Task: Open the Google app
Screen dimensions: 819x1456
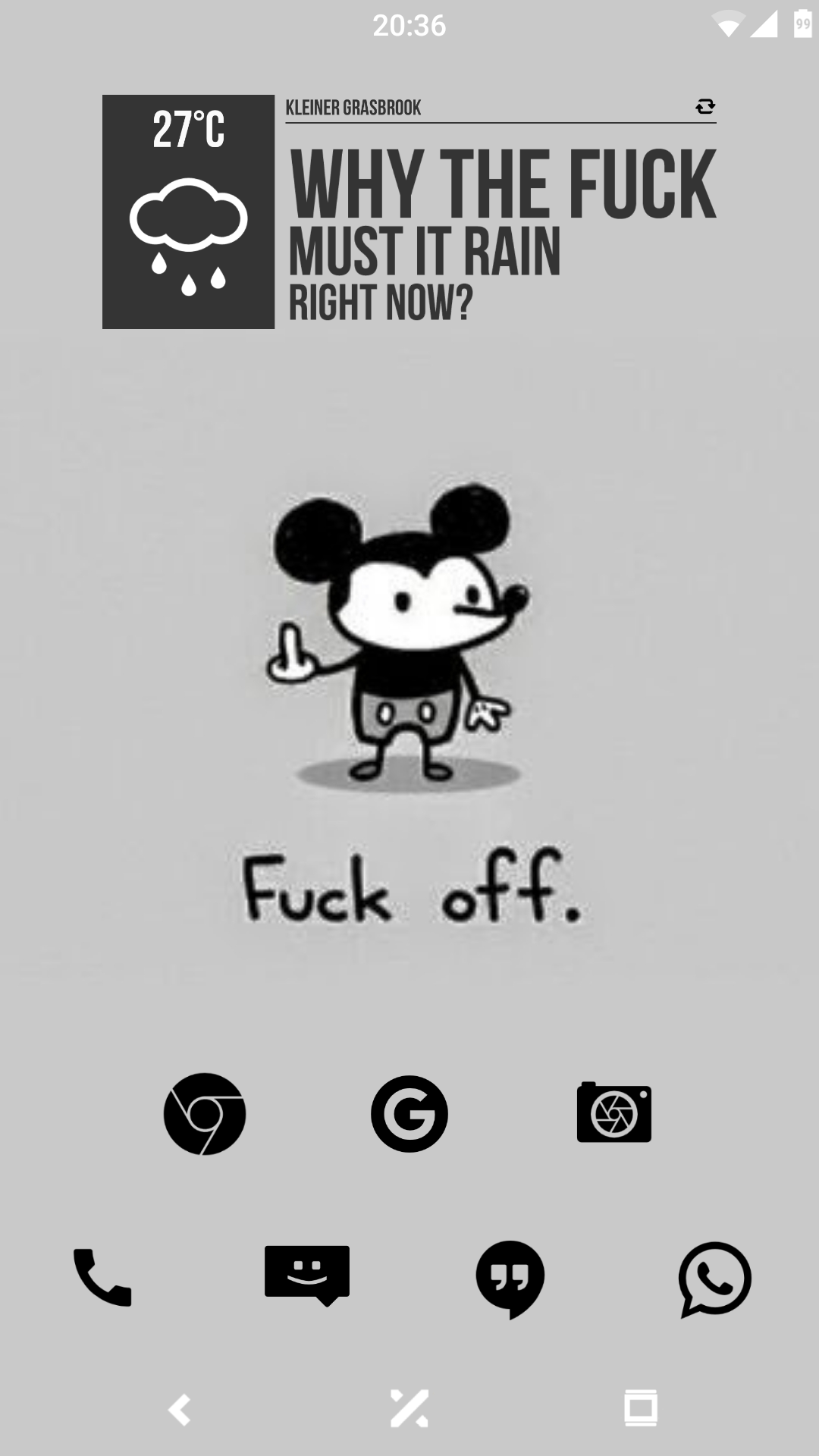Action: point(409,1114)
